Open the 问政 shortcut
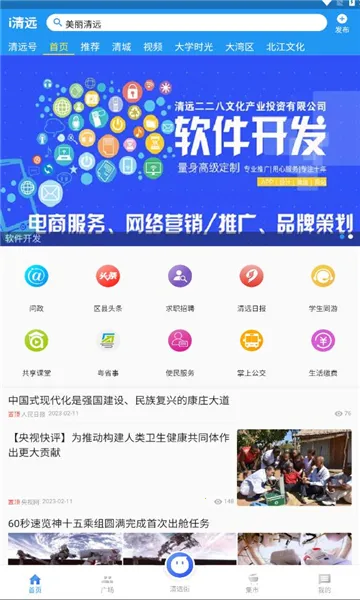 (36, 288)
